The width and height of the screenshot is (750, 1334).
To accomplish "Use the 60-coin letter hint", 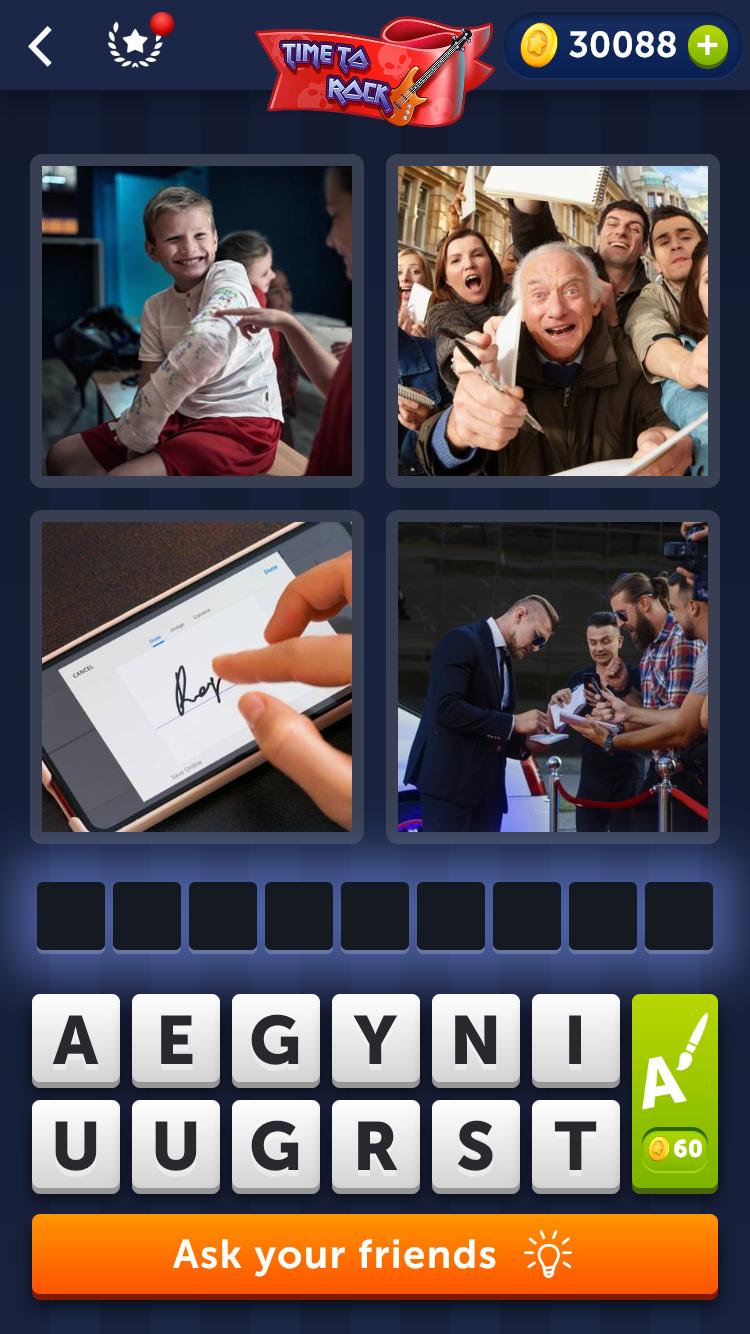I will (675, 1092).
